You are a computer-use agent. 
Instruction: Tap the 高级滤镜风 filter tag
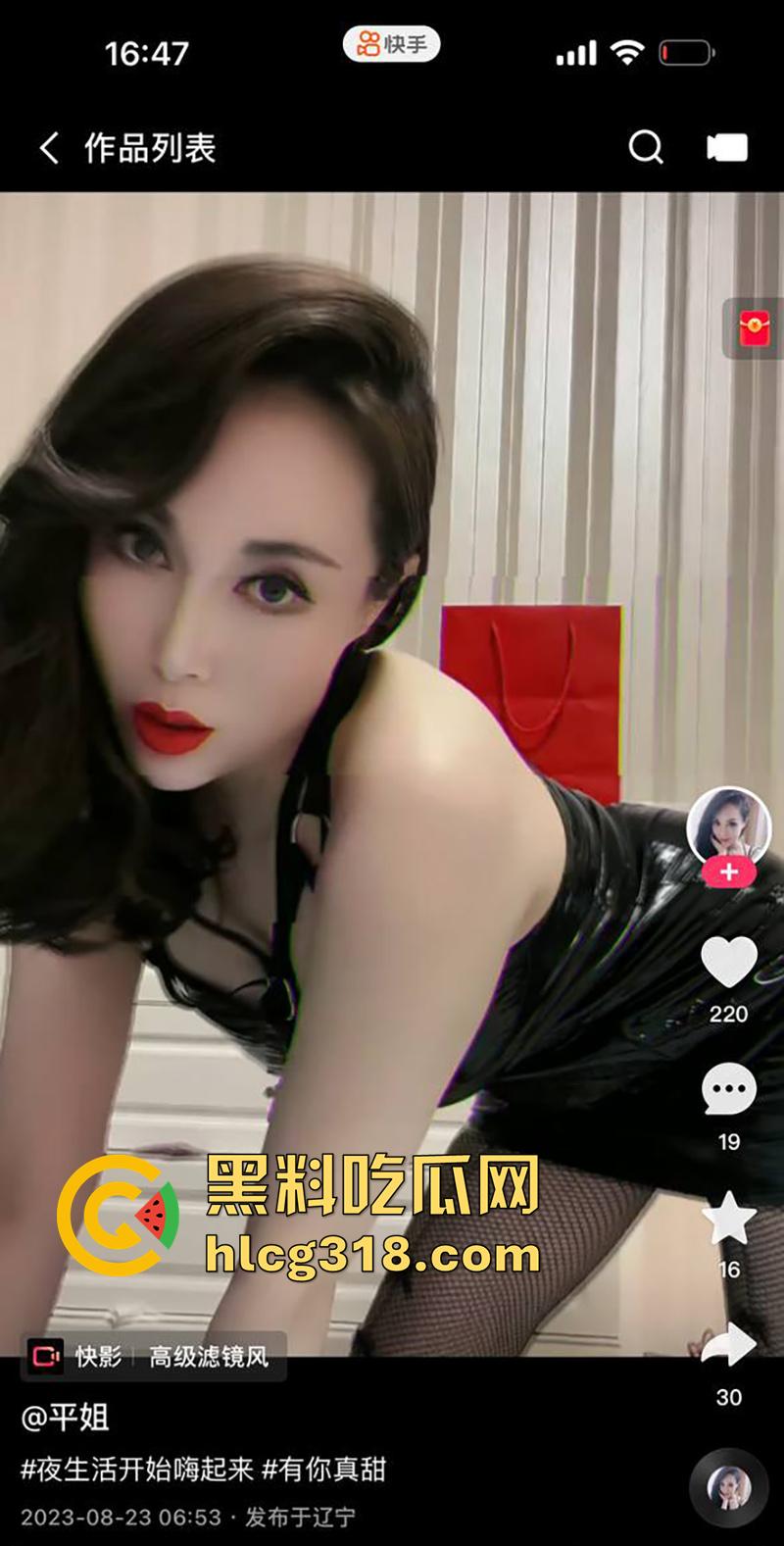[x=206, y=1358]
